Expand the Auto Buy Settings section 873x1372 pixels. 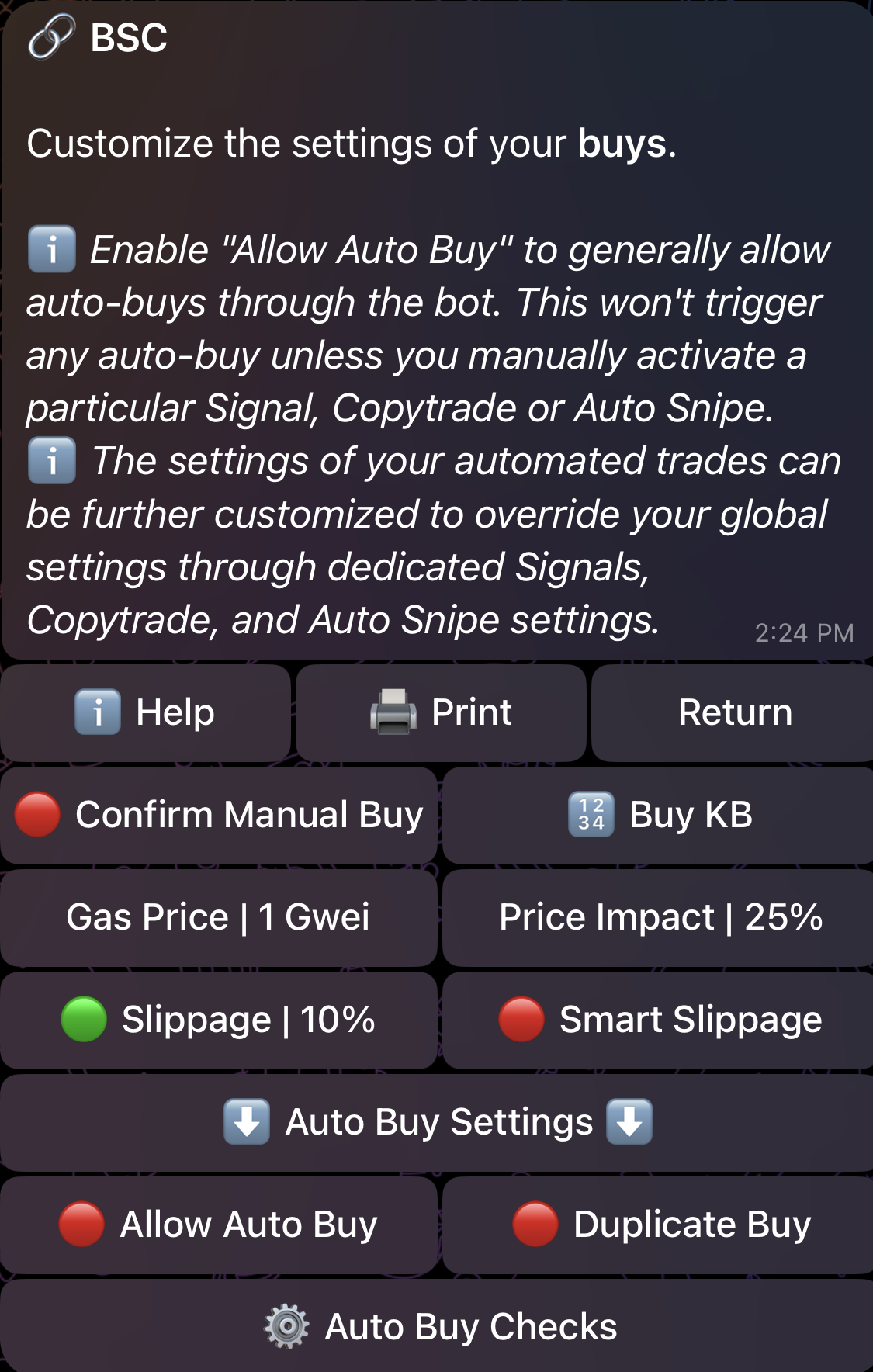click(436, 1122)
